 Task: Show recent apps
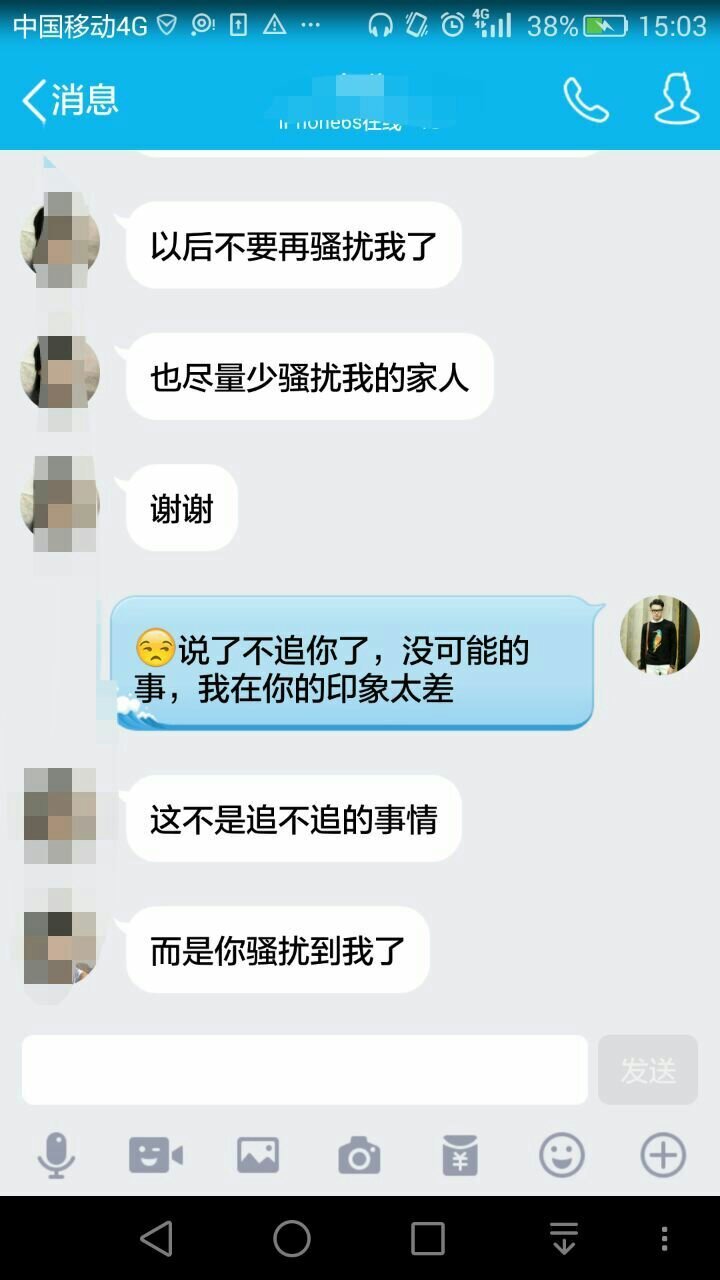click(428, 1239)
